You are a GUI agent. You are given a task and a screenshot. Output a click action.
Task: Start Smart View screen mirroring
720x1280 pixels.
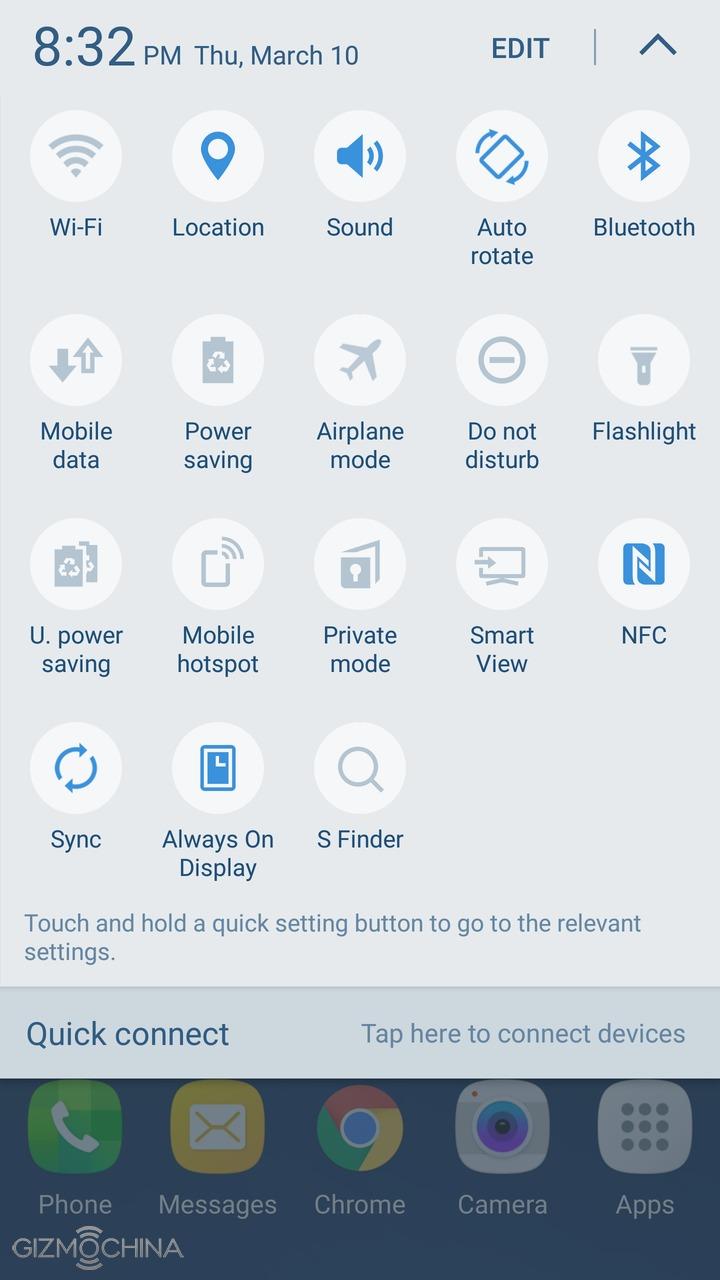pos(502,565)
